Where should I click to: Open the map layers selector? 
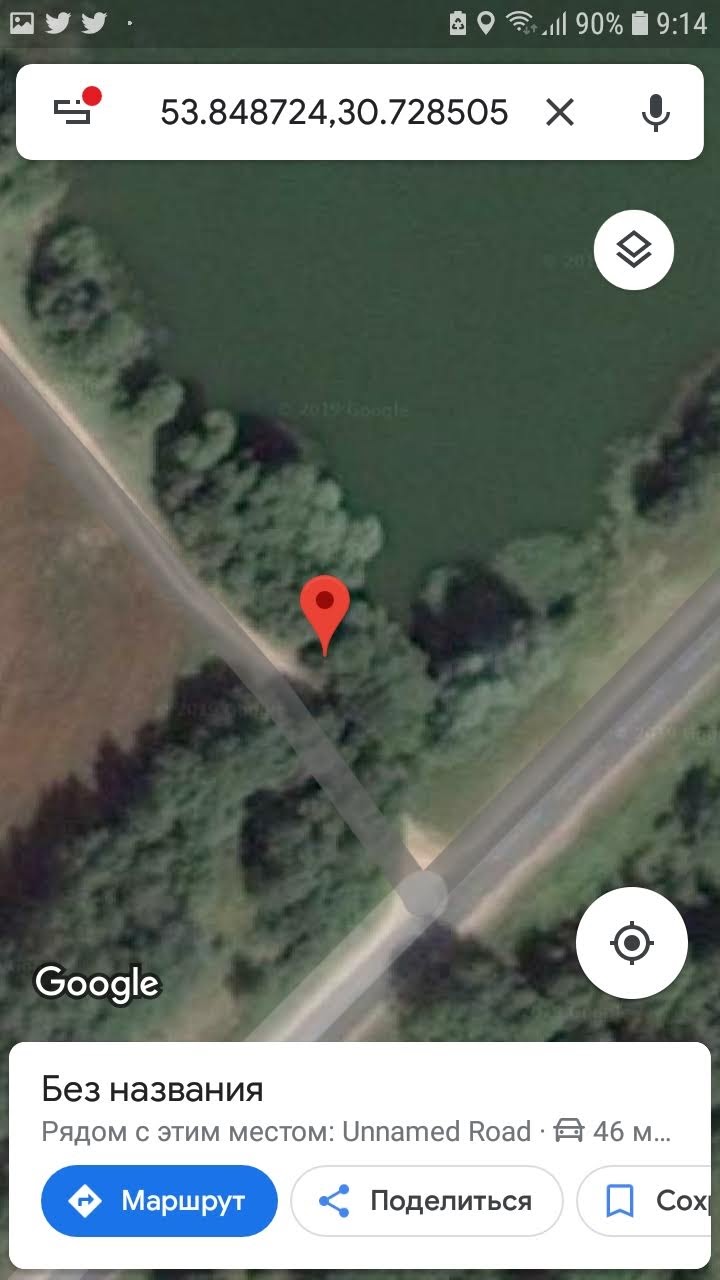tap(633, 250)
